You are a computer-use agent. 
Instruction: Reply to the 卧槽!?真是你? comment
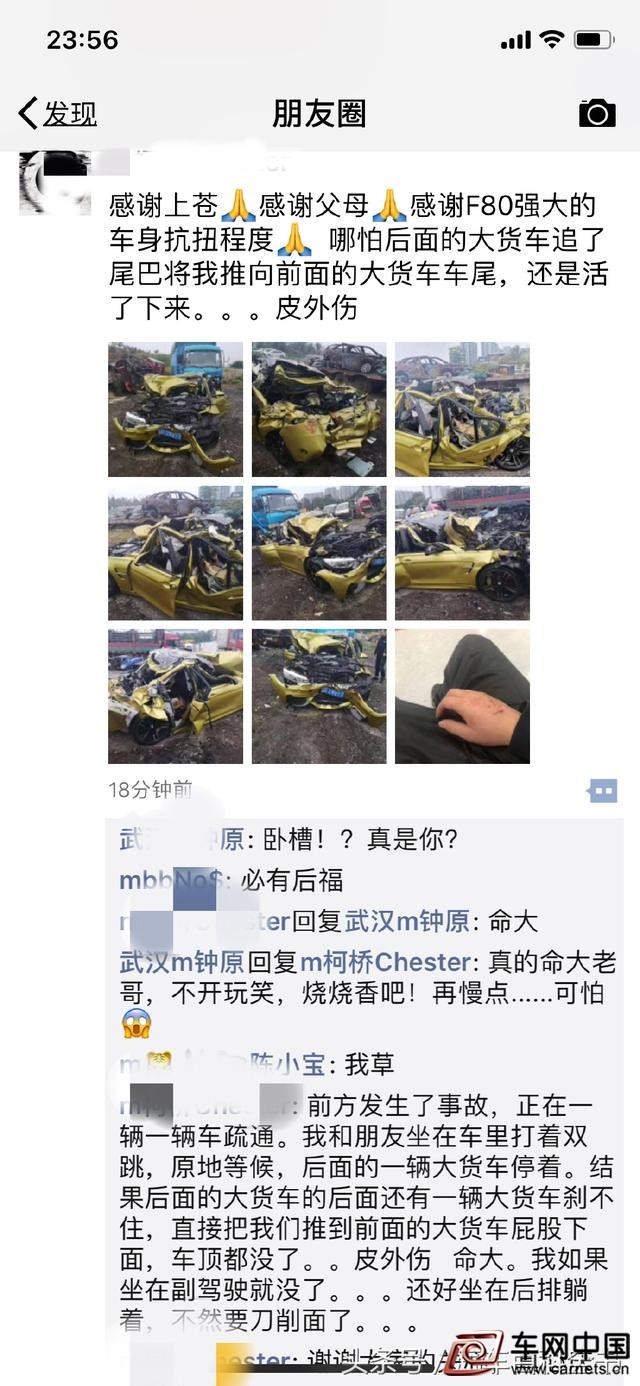(360, 839)
